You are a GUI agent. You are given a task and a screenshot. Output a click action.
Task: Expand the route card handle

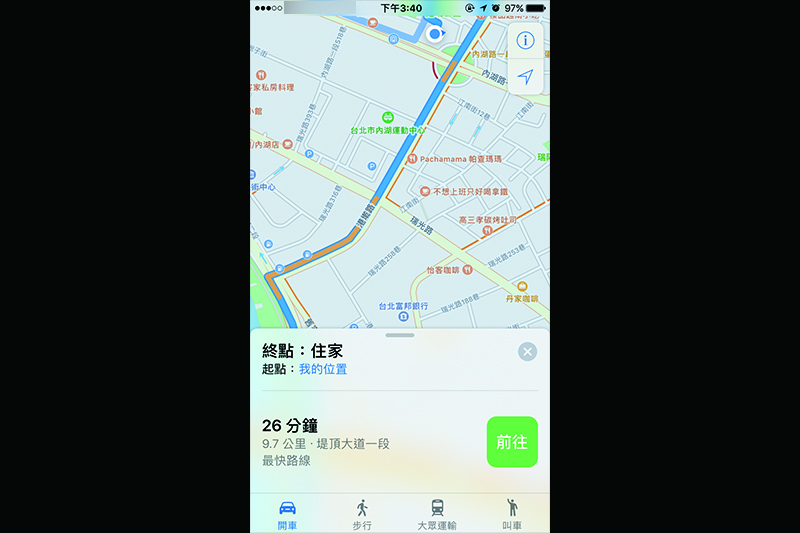399,335
